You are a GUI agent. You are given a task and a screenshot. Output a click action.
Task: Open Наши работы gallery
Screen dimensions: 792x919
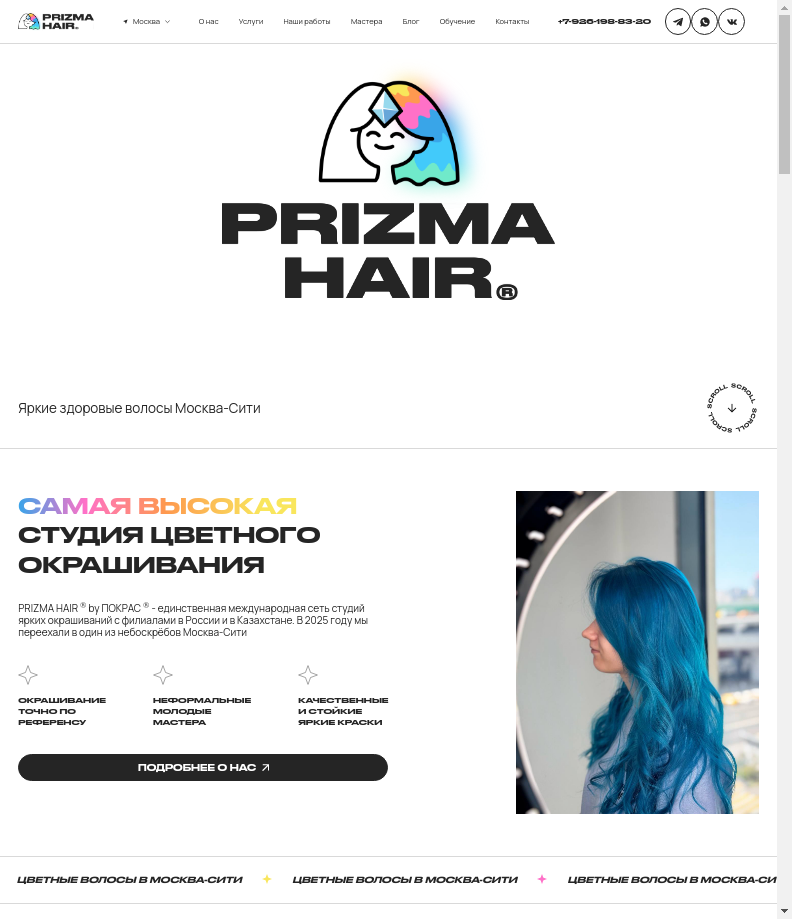pos(307,21)
